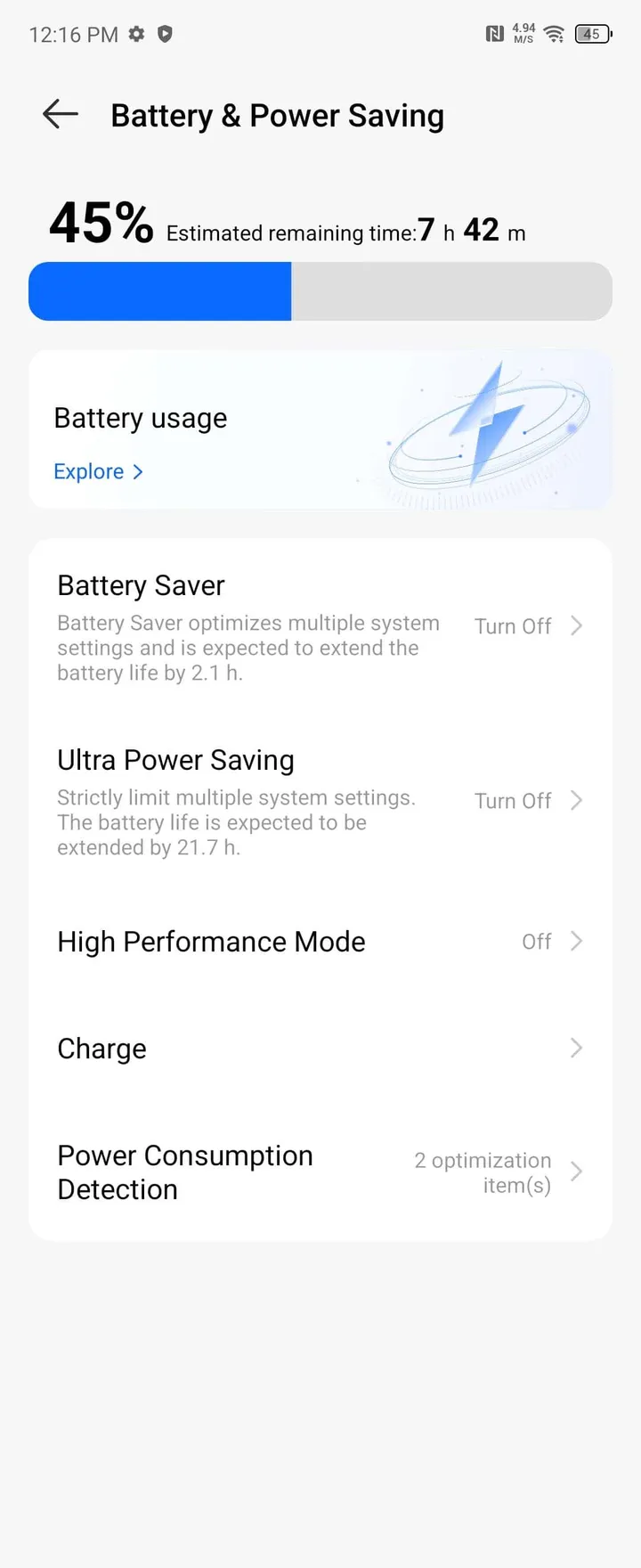The image size is (641, 1568).
Task: Tap the network speed indicator 4.94 M/S
Action: tap(522, 34)
